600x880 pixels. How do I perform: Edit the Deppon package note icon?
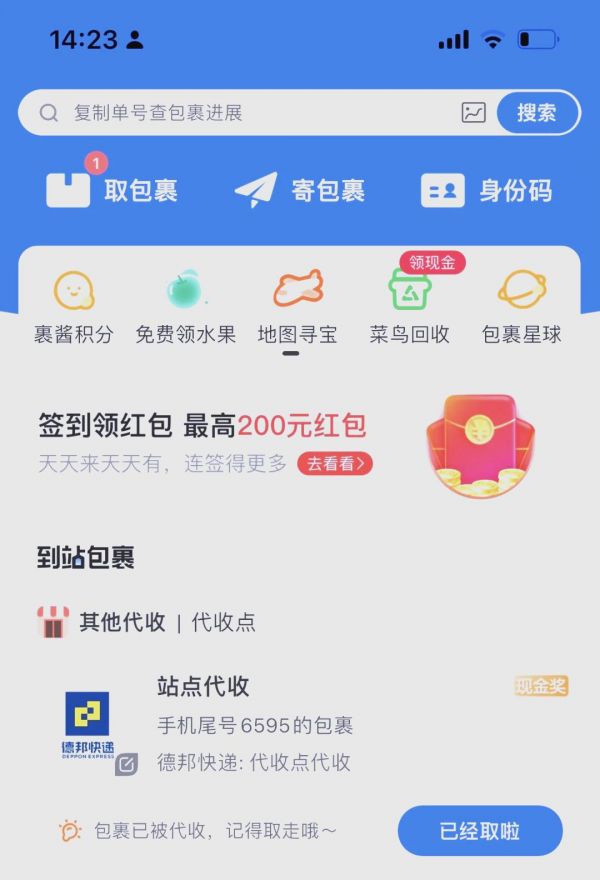pyautogui.click(x=126, y=765)
